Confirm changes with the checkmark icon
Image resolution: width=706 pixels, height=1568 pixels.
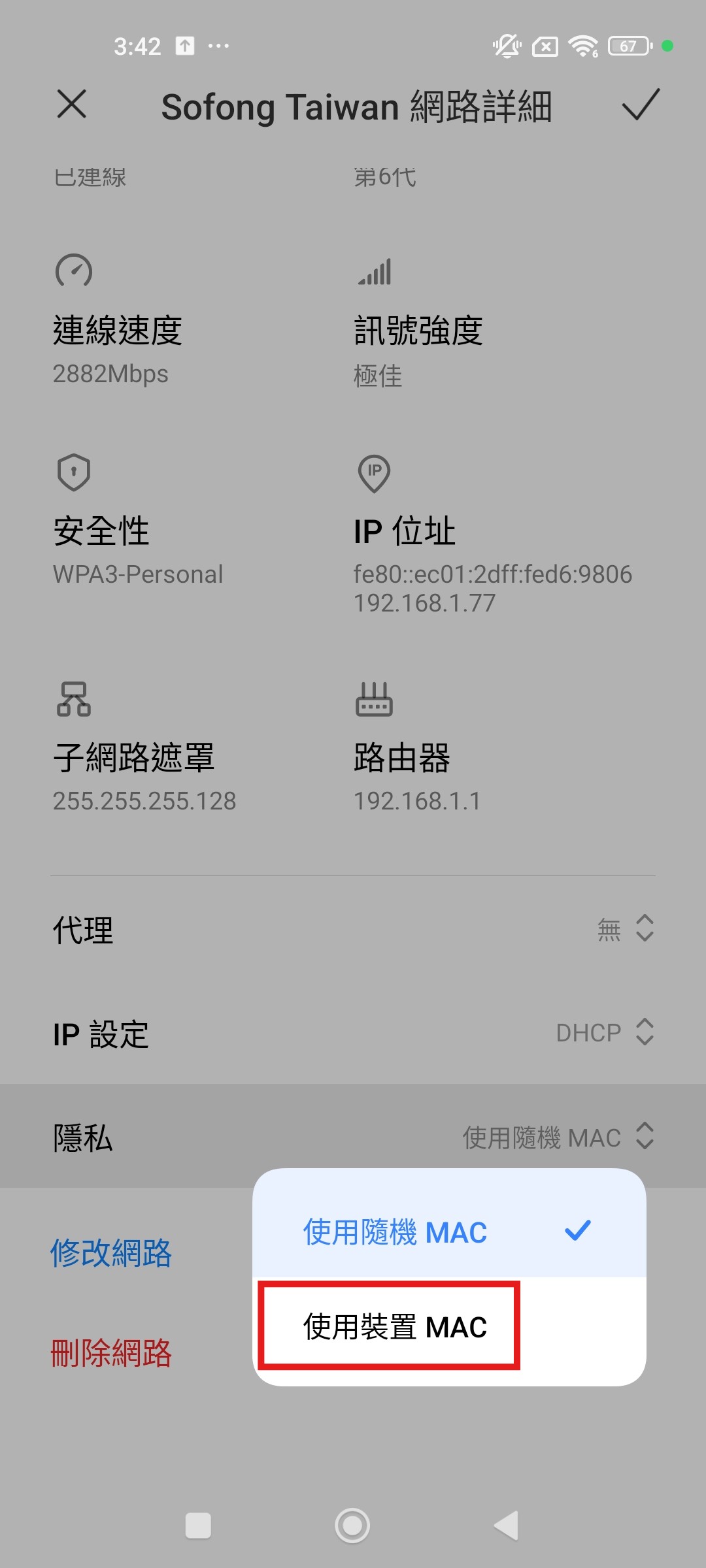coord(641,105)
